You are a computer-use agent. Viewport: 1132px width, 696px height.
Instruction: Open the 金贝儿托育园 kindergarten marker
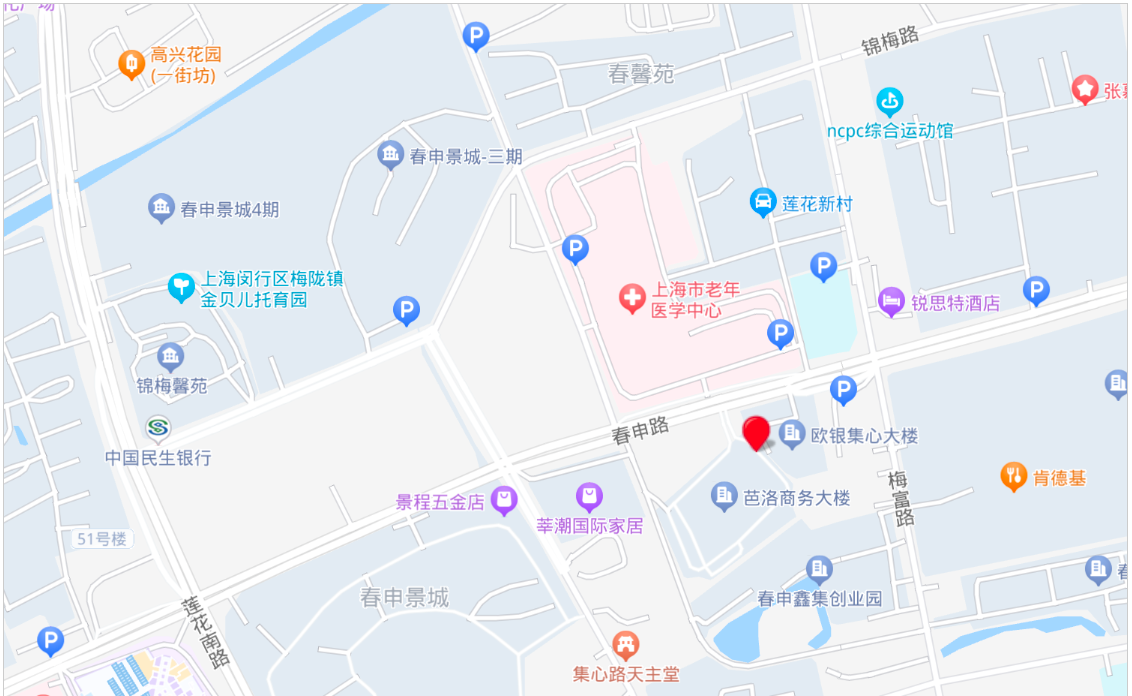pos(181,288)
